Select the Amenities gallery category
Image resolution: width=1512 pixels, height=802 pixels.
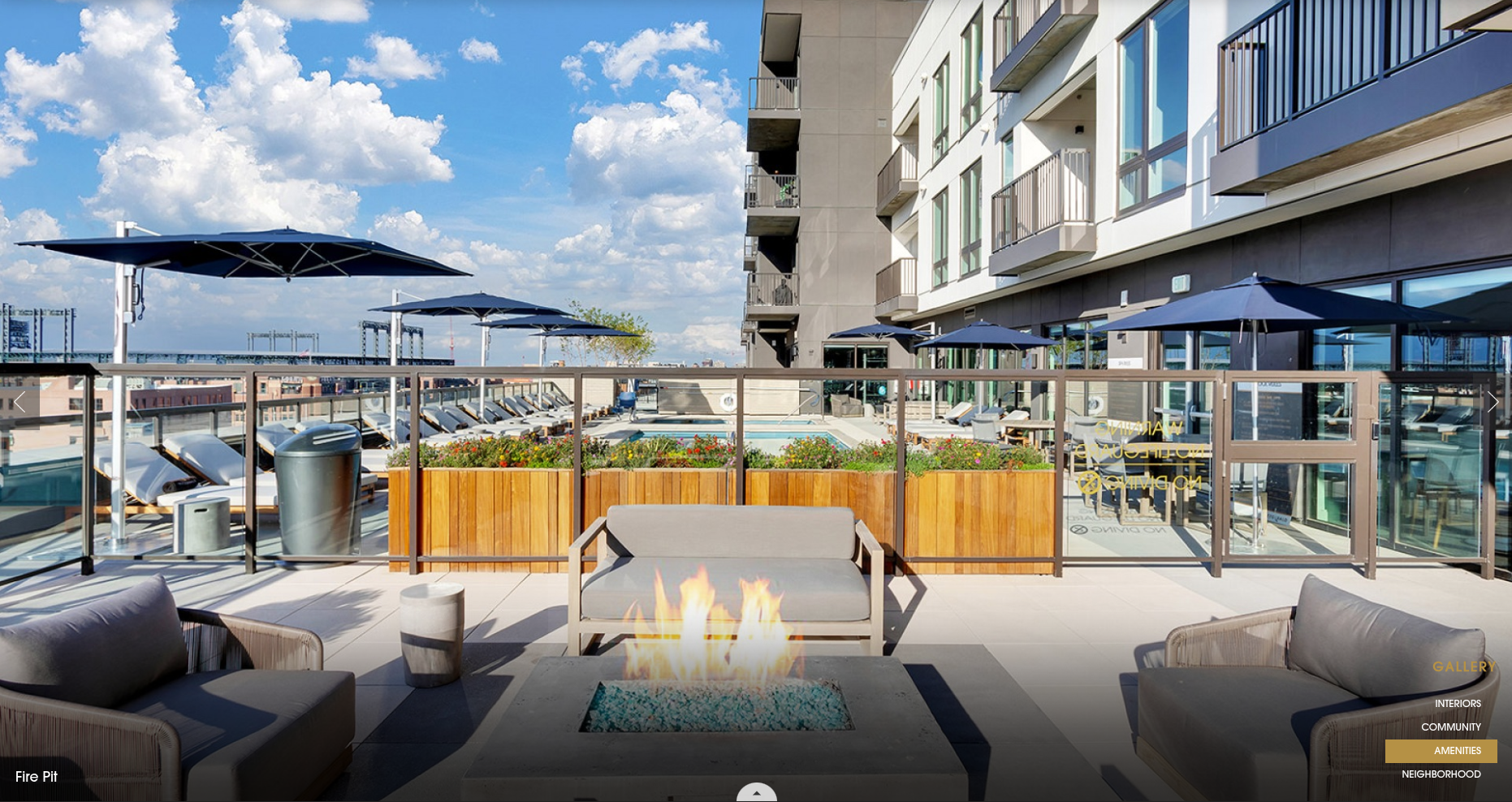(x=1456, y=751)
